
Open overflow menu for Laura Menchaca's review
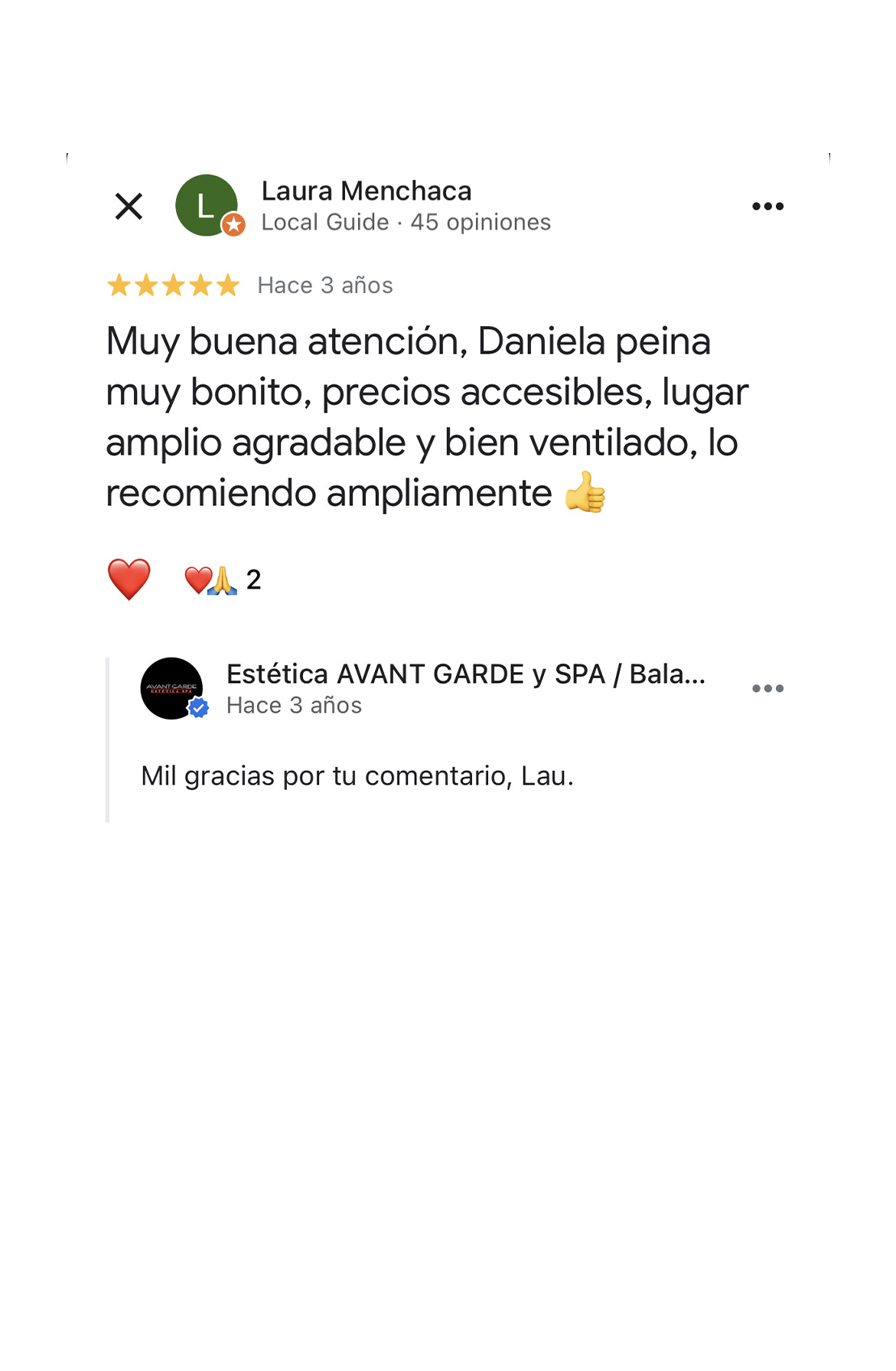coord(767,206)
